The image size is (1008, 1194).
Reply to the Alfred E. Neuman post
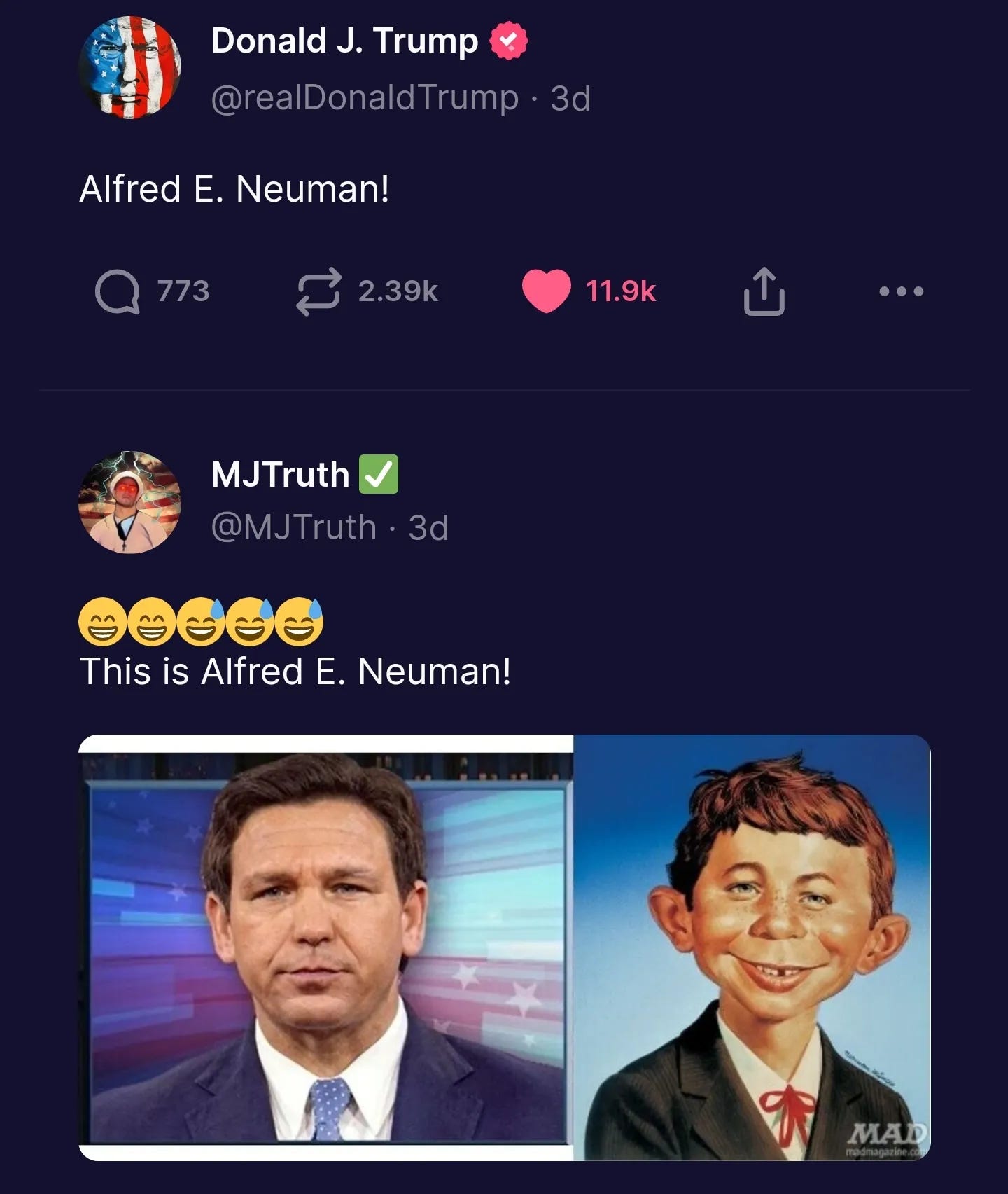tap(118, 291)
